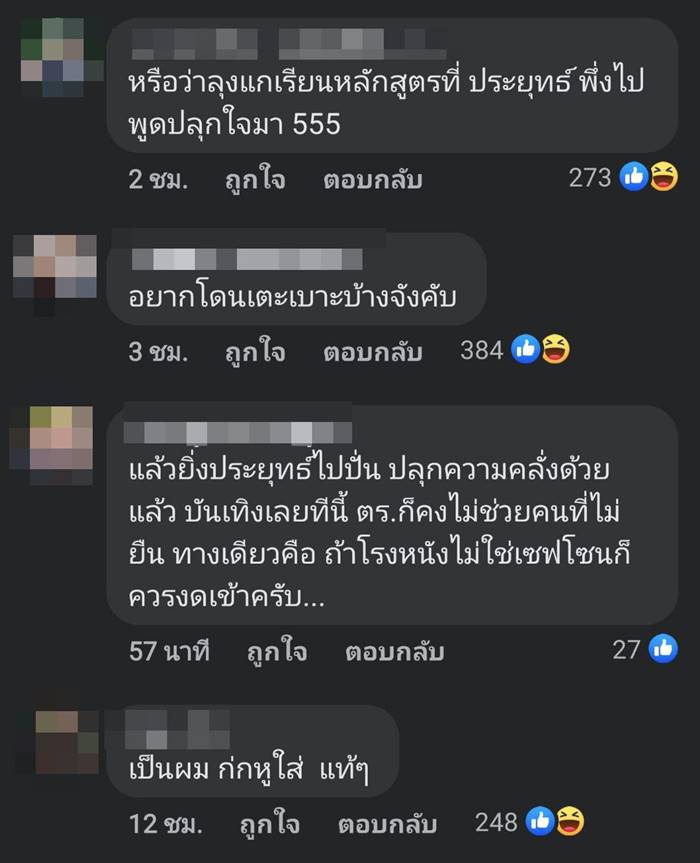Reply to the comment "อยากโดนเตะเบาะบ้างจังคับ"
Screen dimensions: 700x863
pos(372,351)
